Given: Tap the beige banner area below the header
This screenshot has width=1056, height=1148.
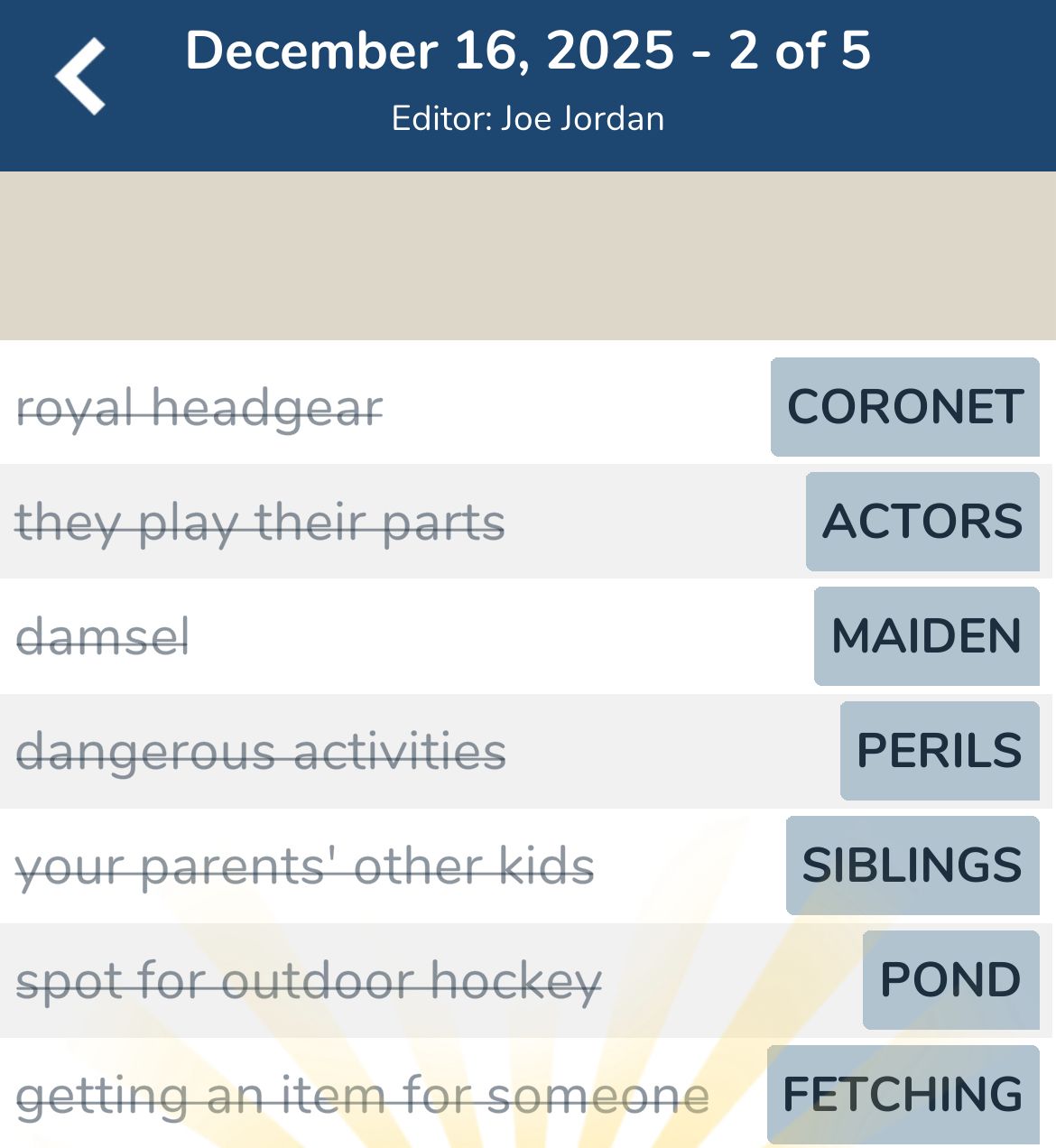Looking at the screenshot, I should pos(528,253).
